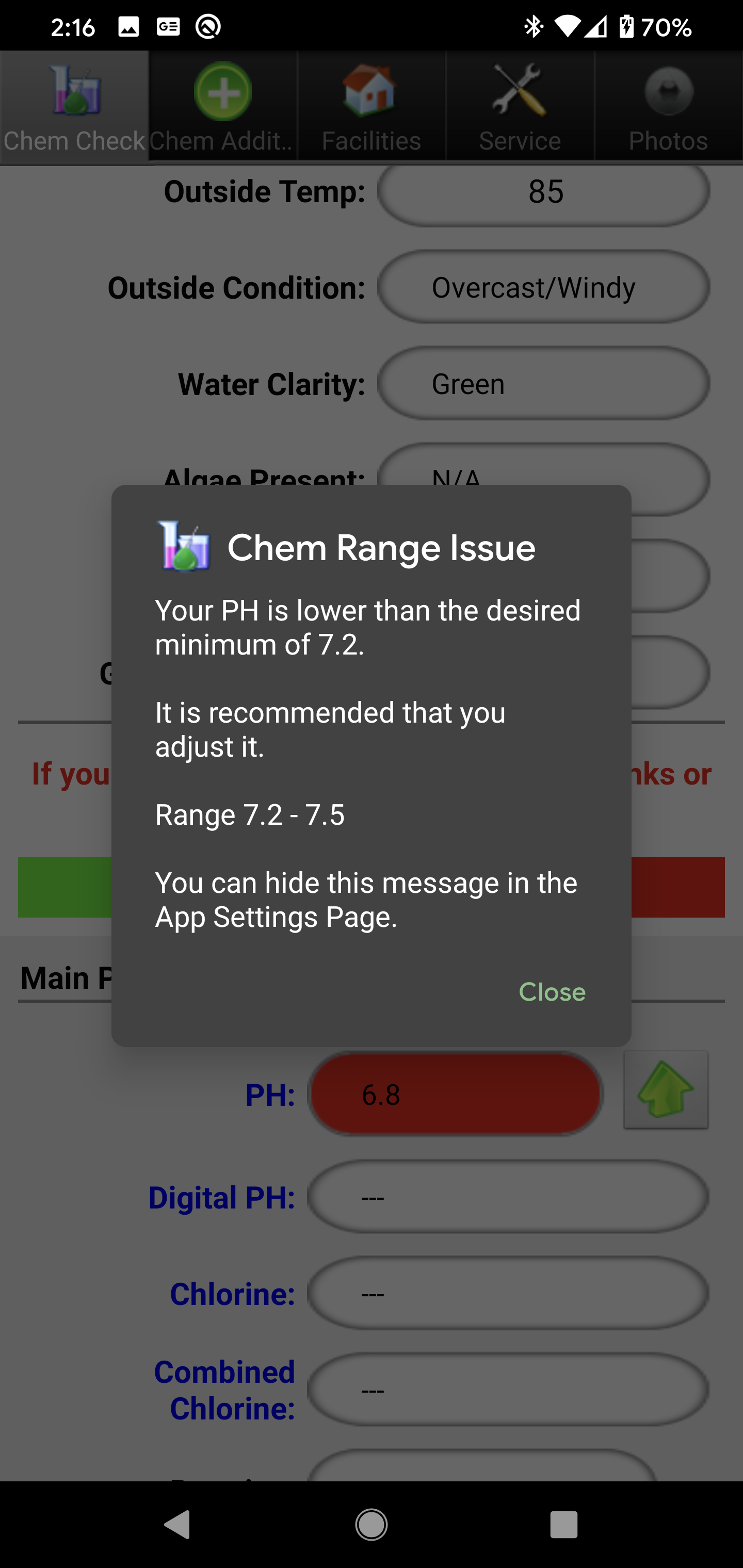Select the Chem Check tab
743x1568 pixels.
[x=74, y=106]
